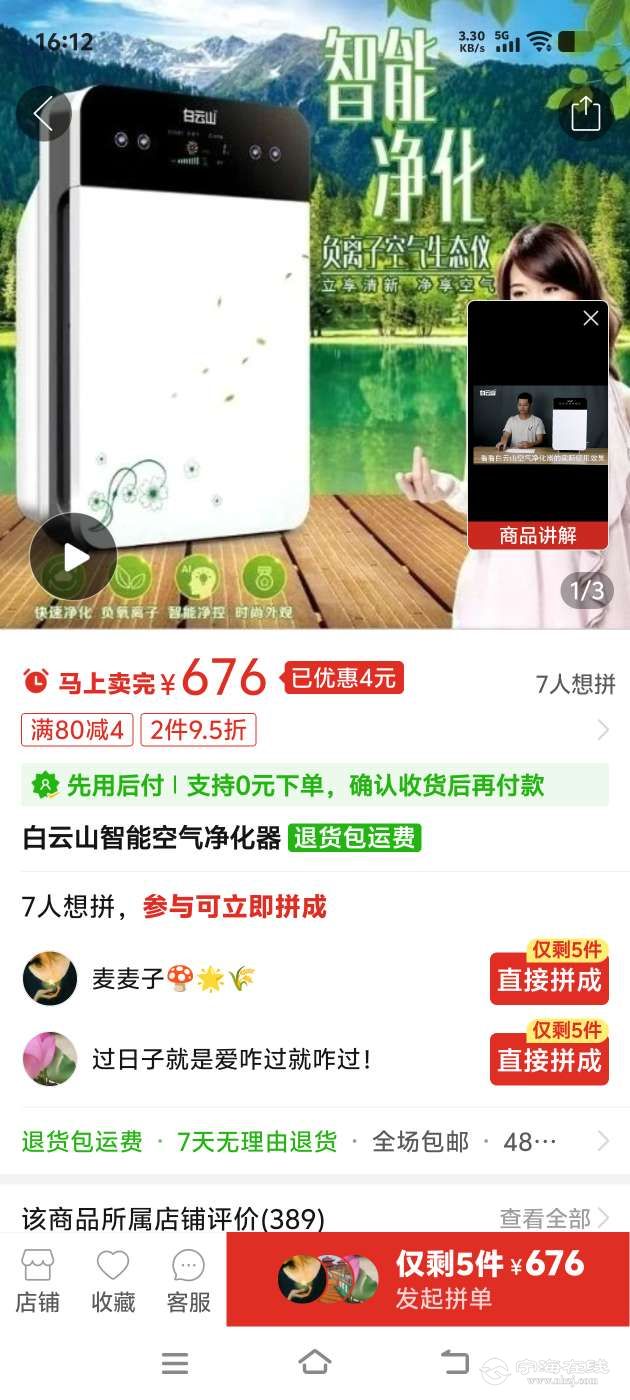Expand the coupon details chevron
Image resolution: width=630 pixels, height=1400 pixels.
[603, 730]
